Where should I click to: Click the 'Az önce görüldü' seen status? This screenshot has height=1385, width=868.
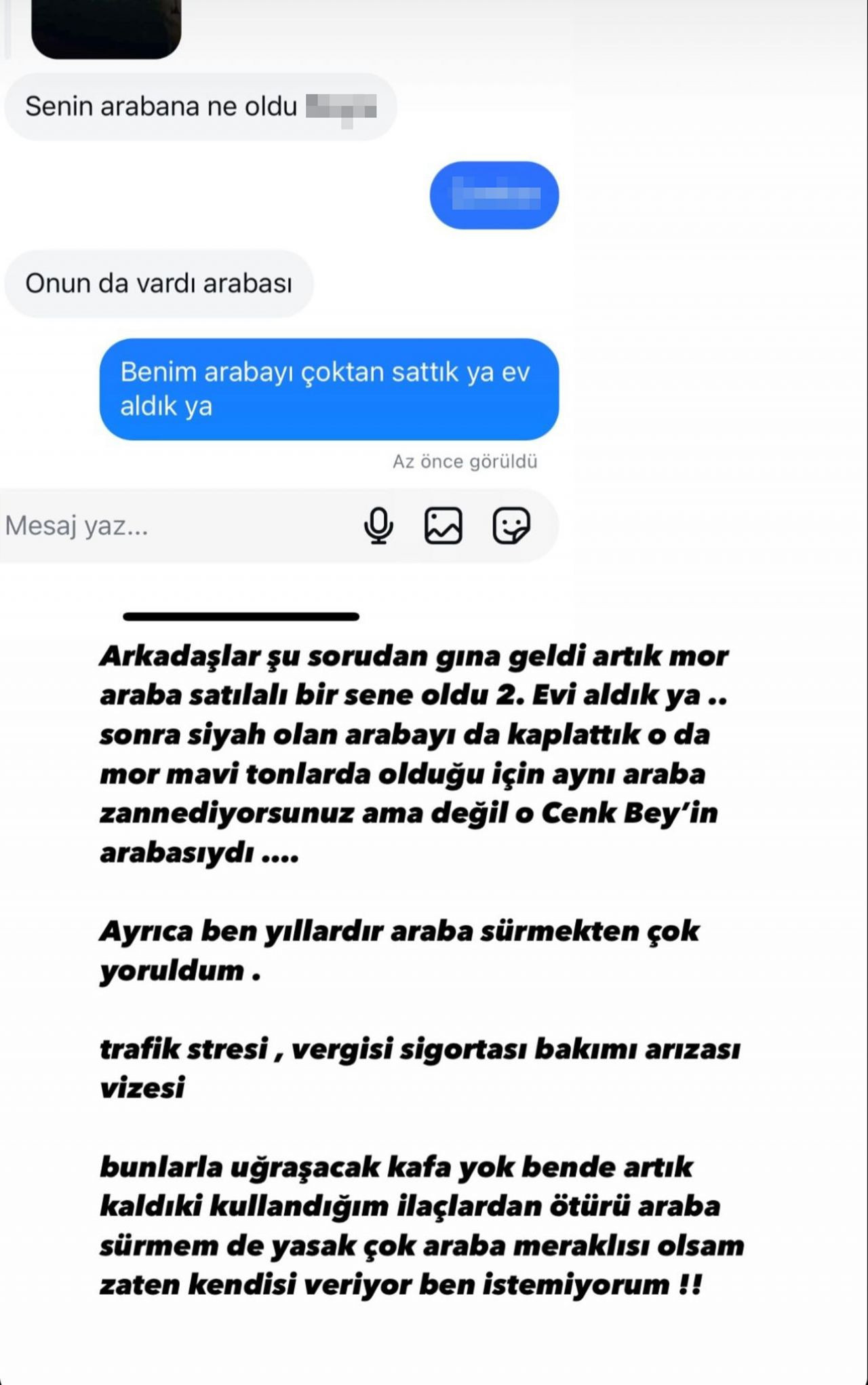click(465, 461)
